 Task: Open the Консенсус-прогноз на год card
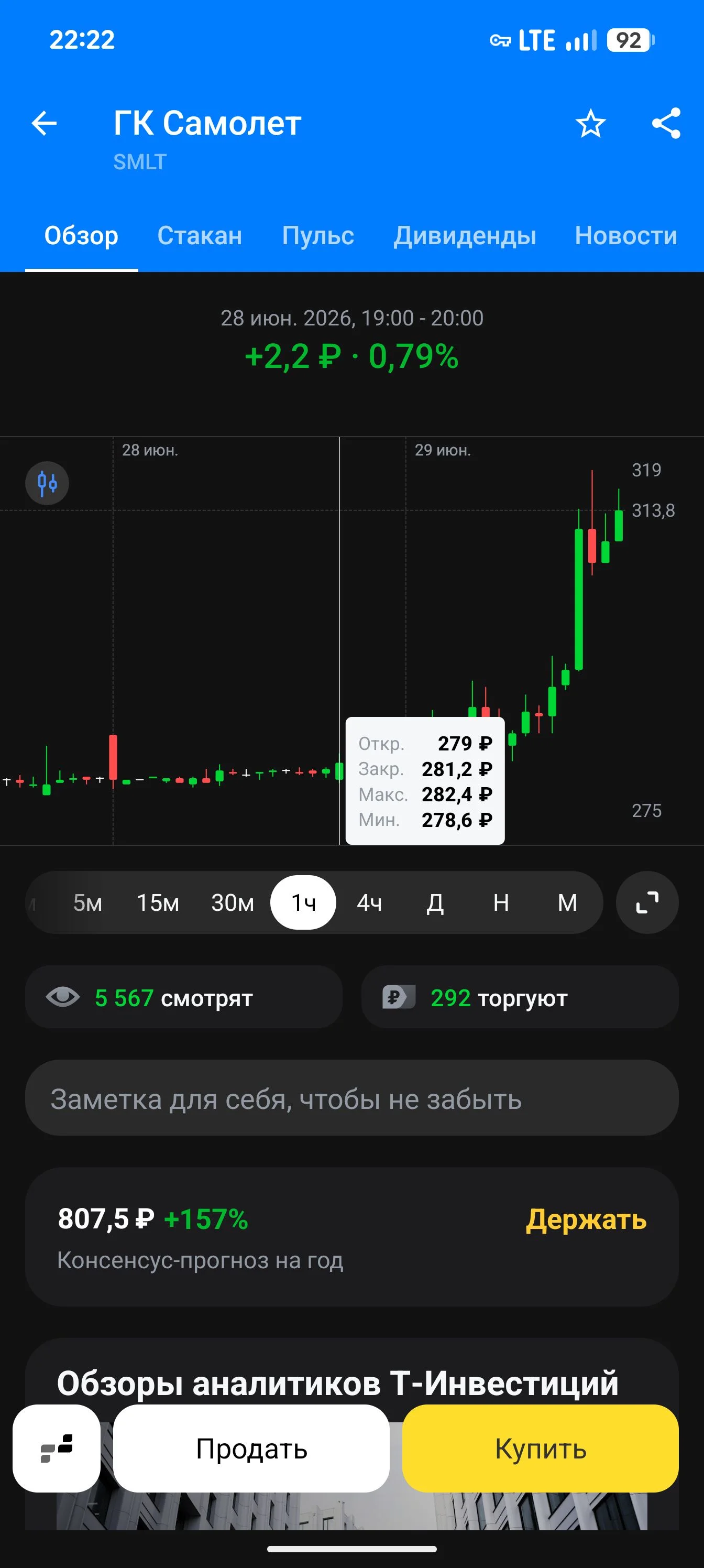351,1237
